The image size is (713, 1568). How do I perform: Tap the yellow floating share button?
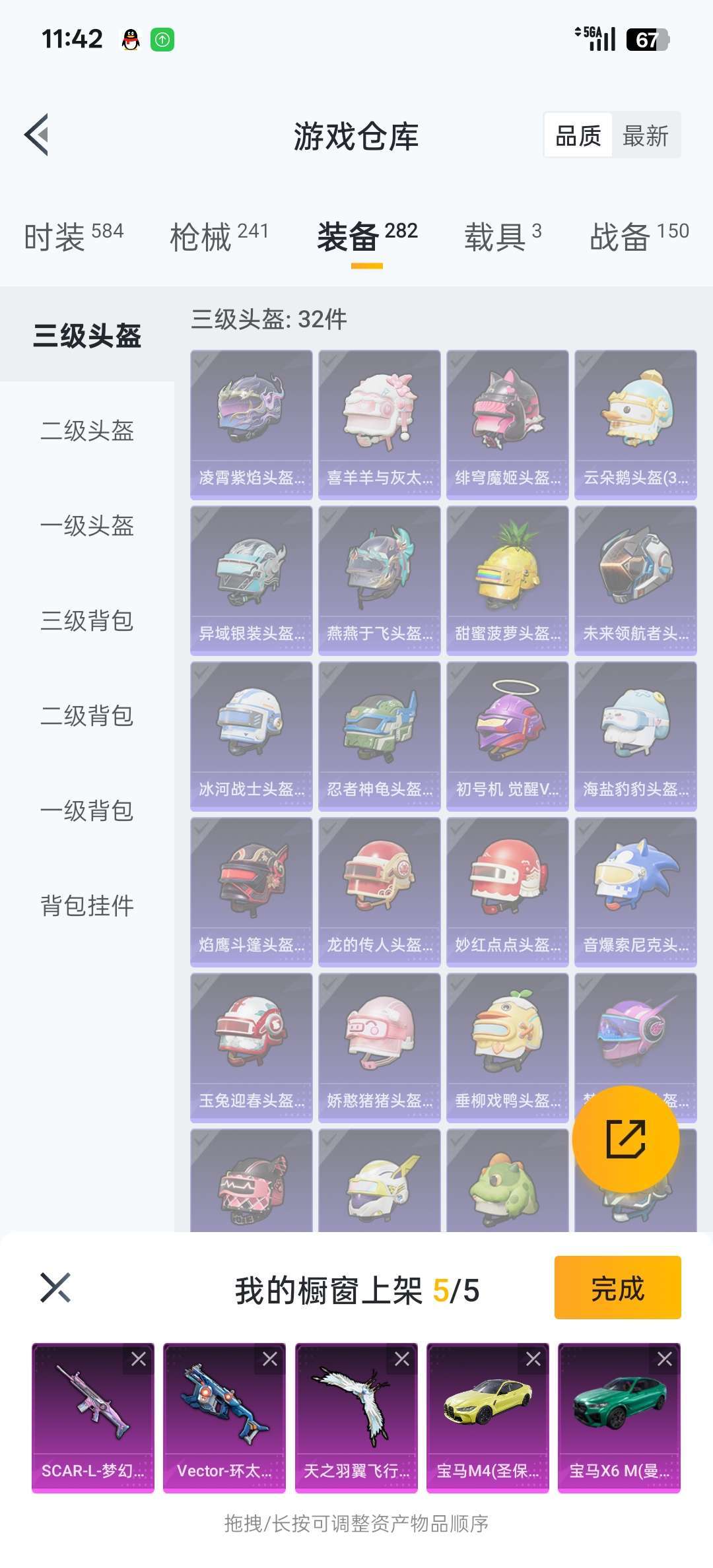point(625,1138)
